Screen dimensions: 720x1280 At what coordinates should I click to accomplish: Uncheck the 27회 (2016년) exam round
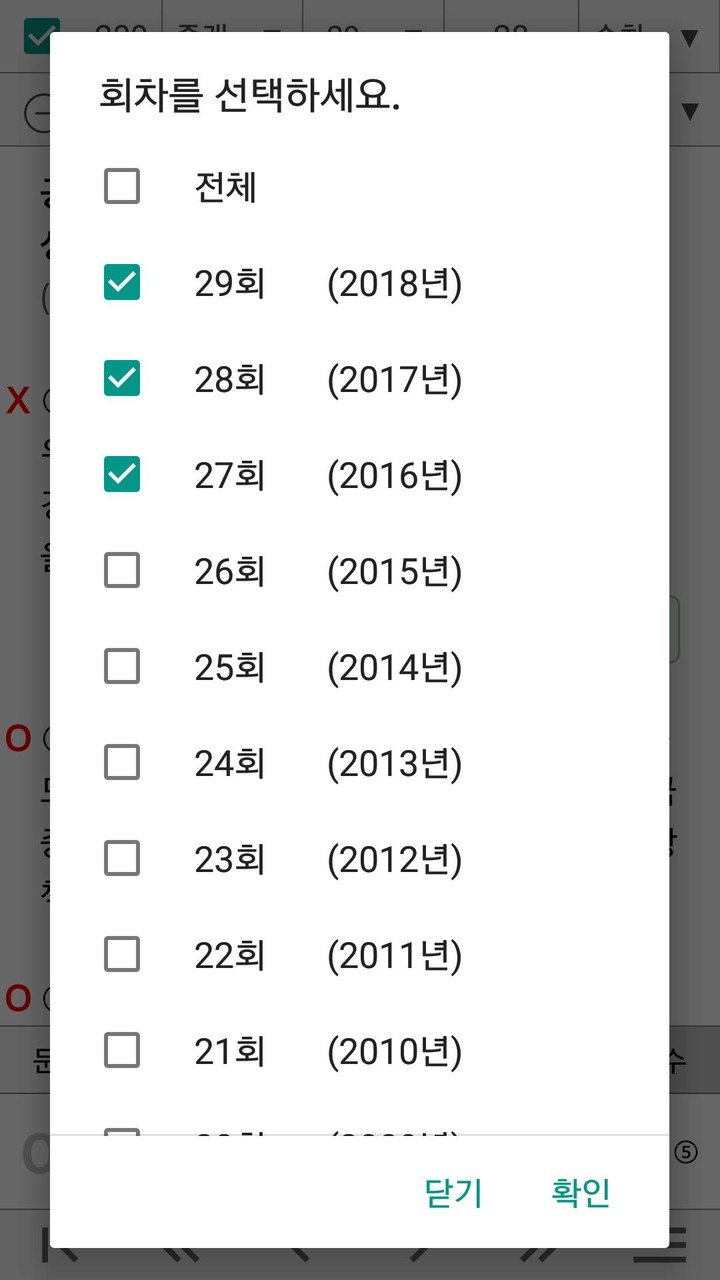[x=121, y=475]
